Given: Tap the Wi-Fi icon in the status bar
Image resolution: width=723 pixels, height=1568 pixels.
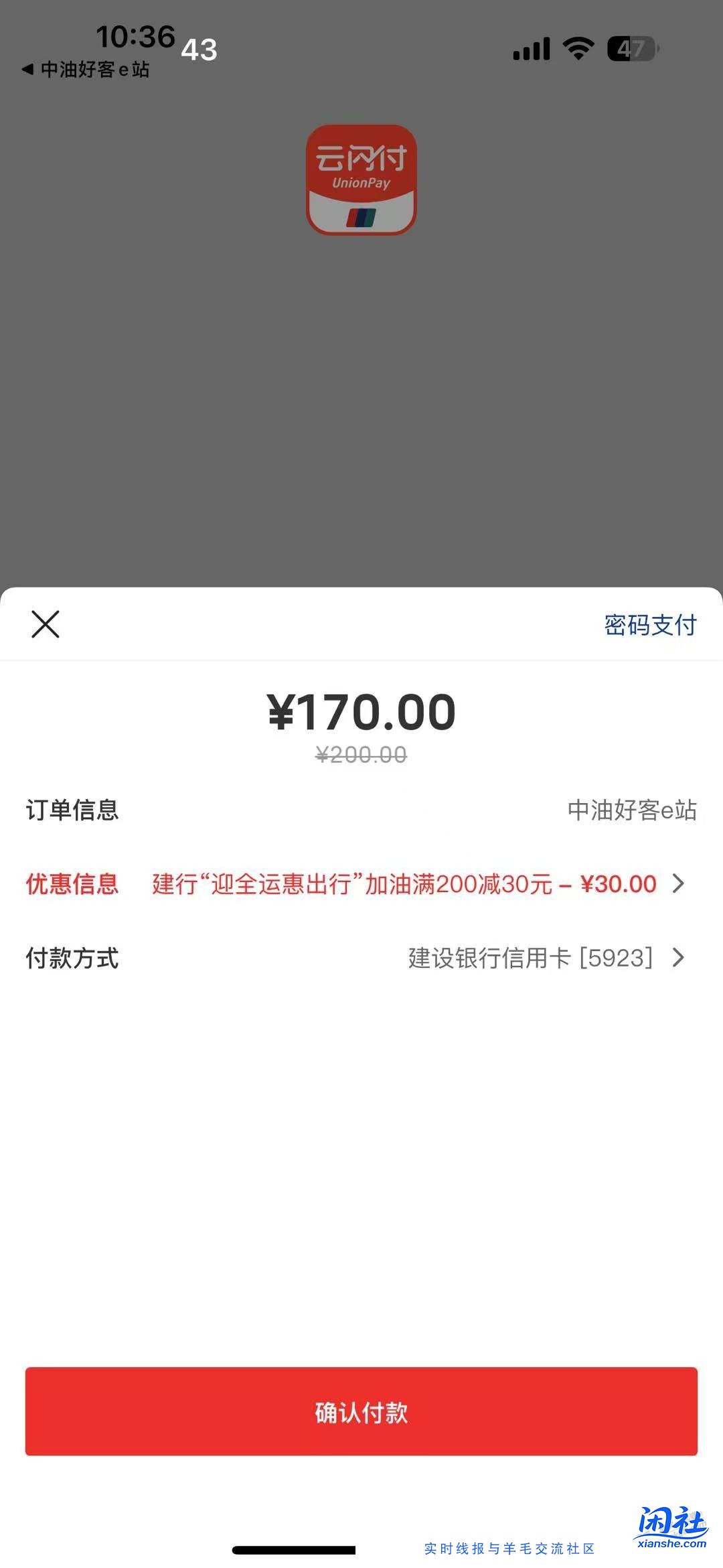Looking at the screenshot, I should tap(576, 48).
